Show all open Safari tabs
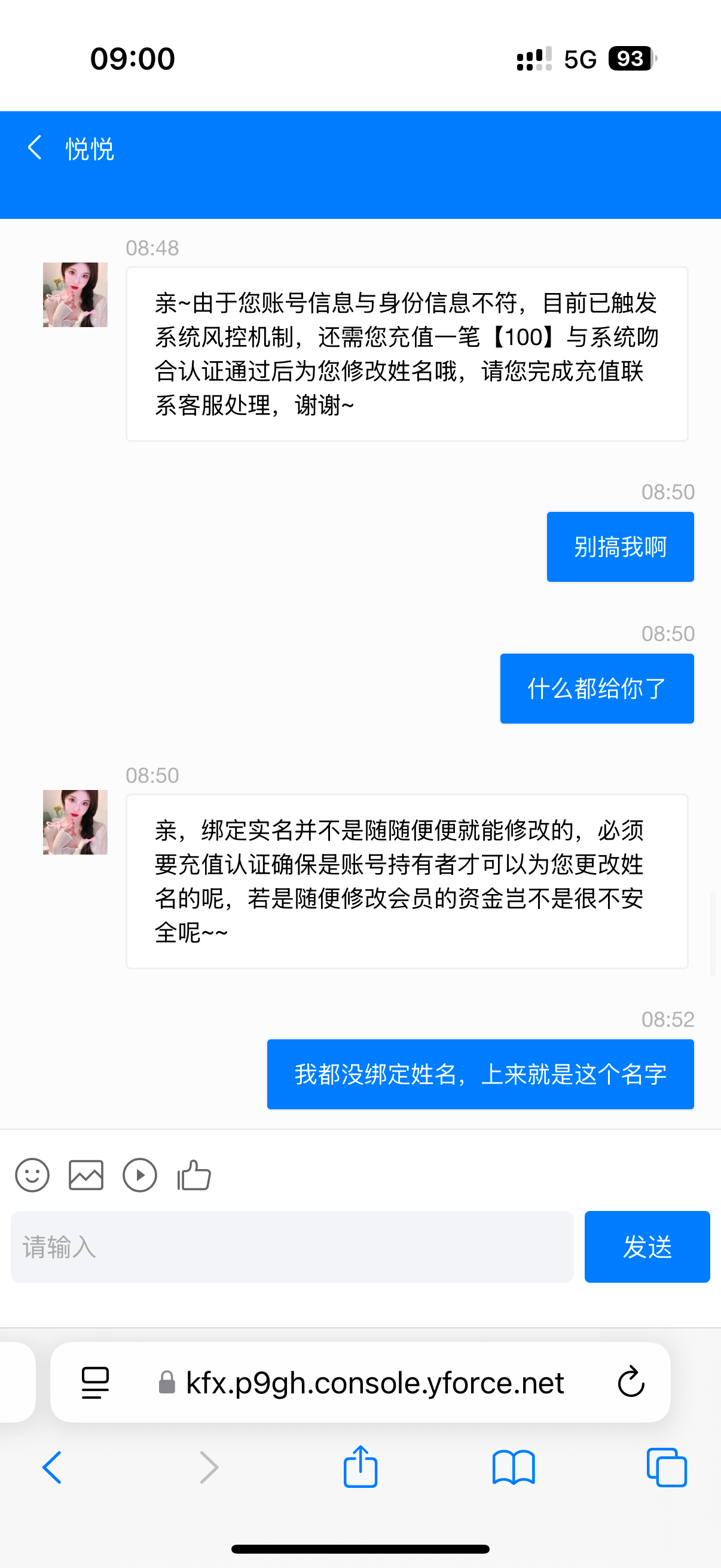Image resolution: width=721 pixels, height=1568 pixels. pyautogui.click(x=666, y=1467)
